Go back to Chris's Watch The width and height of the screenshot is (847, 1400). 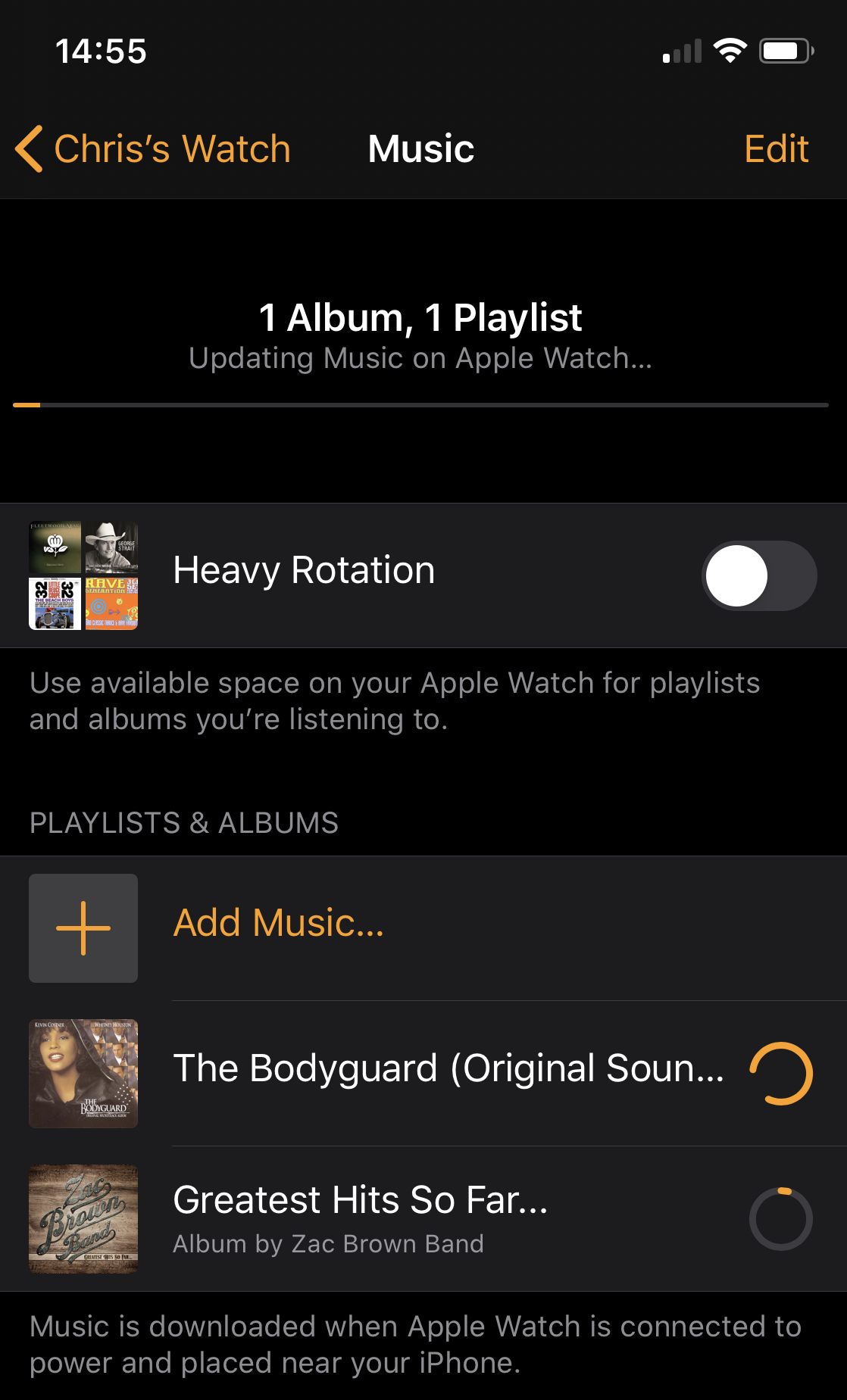(x=154, y=148)
